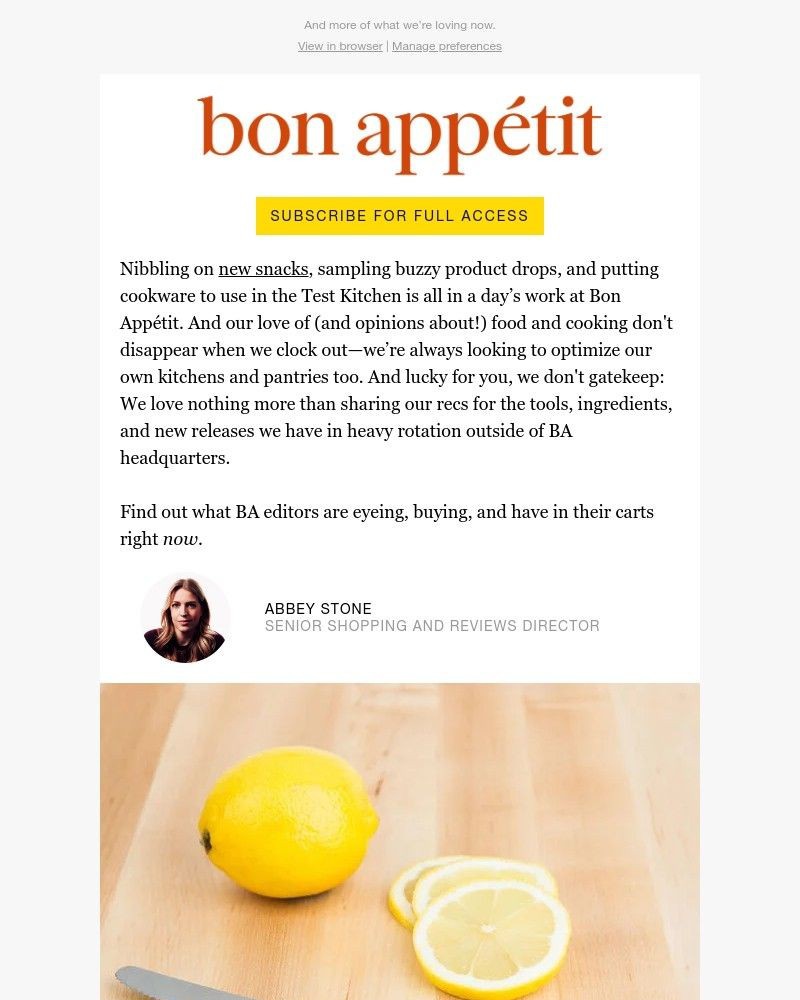Open the View in browser link
The height and width of the screenshot is (1000, 800).
(340, 46)
